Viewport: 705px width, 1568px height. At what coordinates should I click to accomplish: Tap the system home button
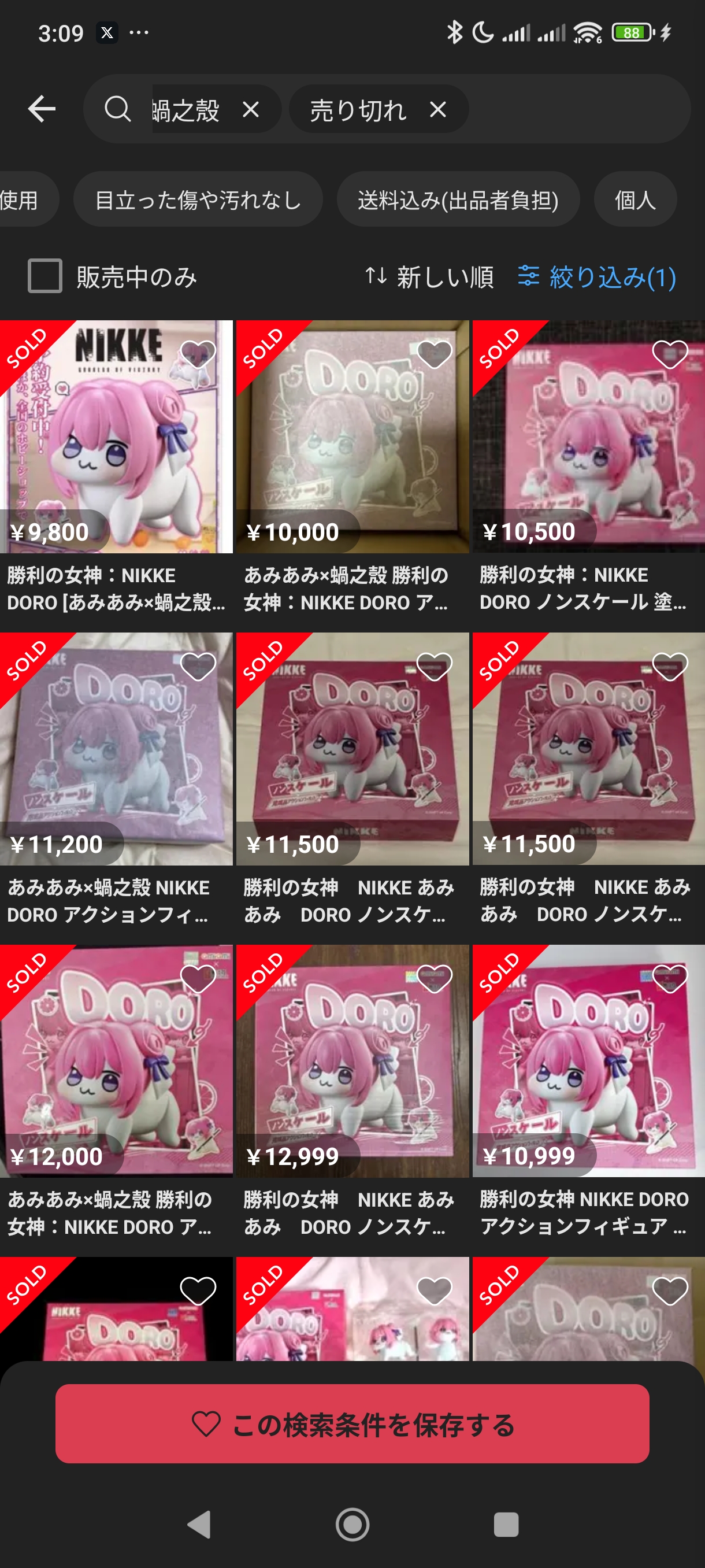click(352, 1525)
